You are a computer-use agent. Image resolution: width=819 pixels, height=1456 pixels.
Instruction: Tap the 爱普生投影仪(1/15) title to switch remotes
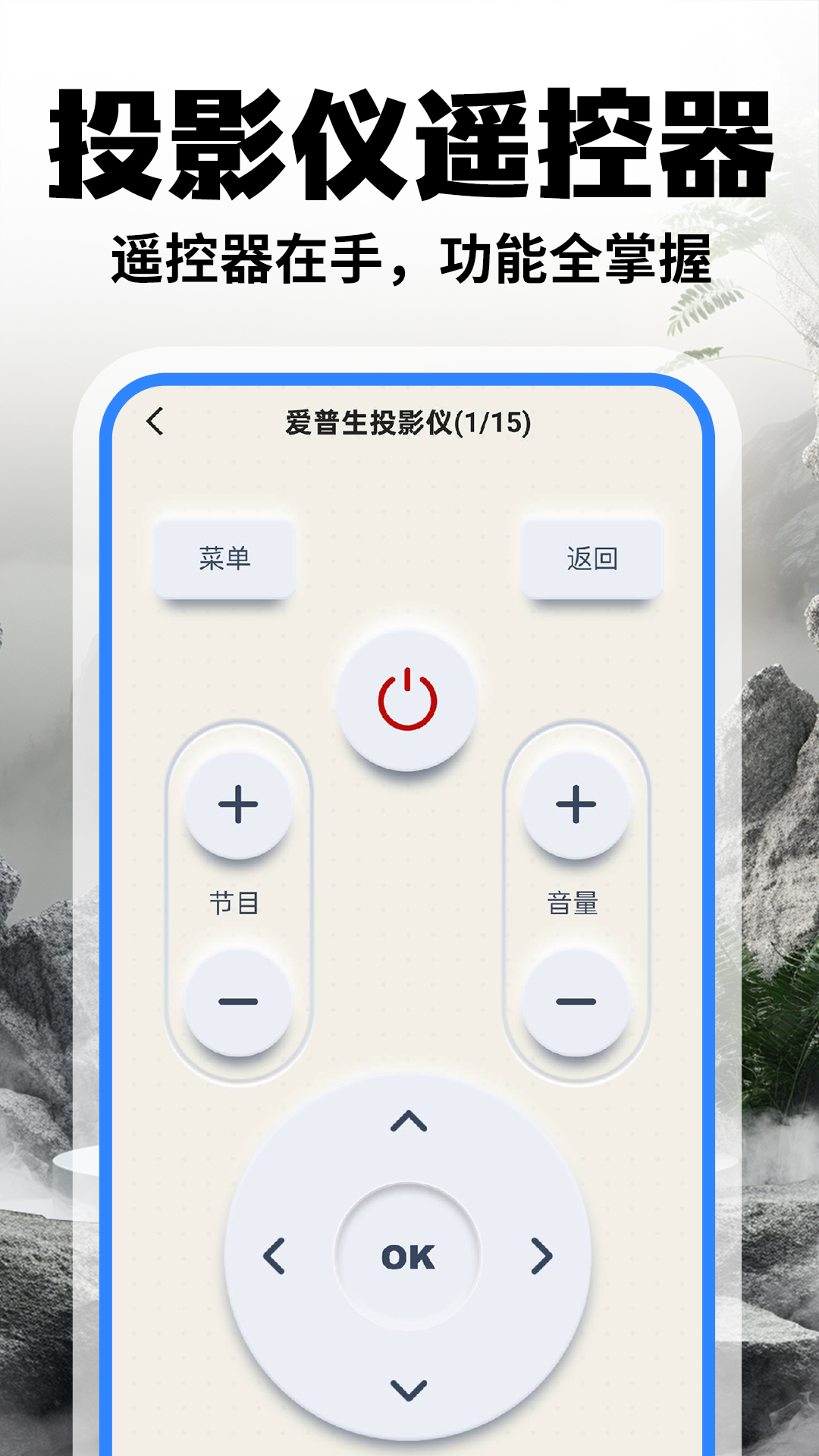(409, 422)
